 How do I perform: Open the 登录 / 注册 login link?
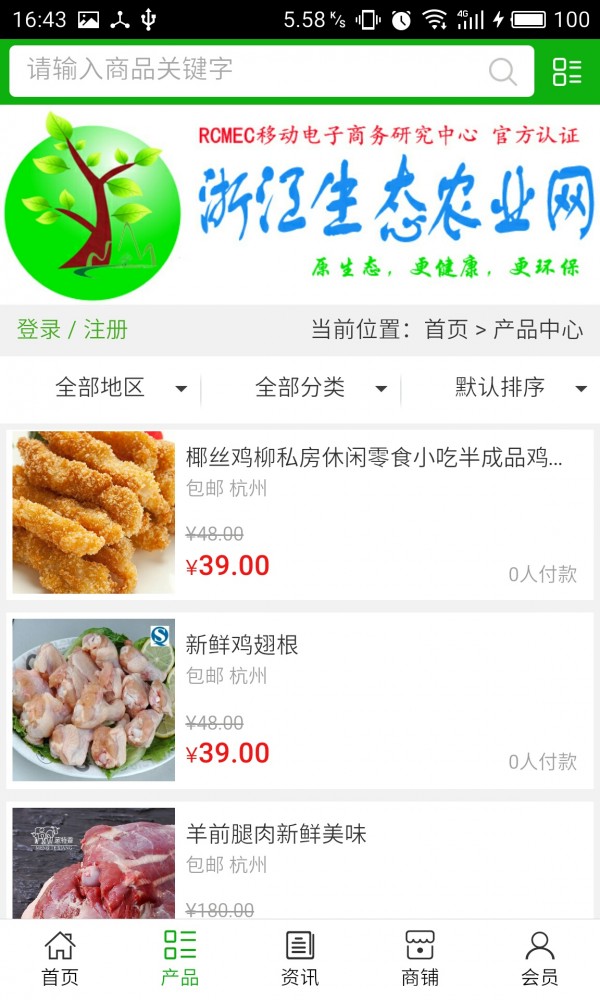pyautogui.click(x=72, y=330)
